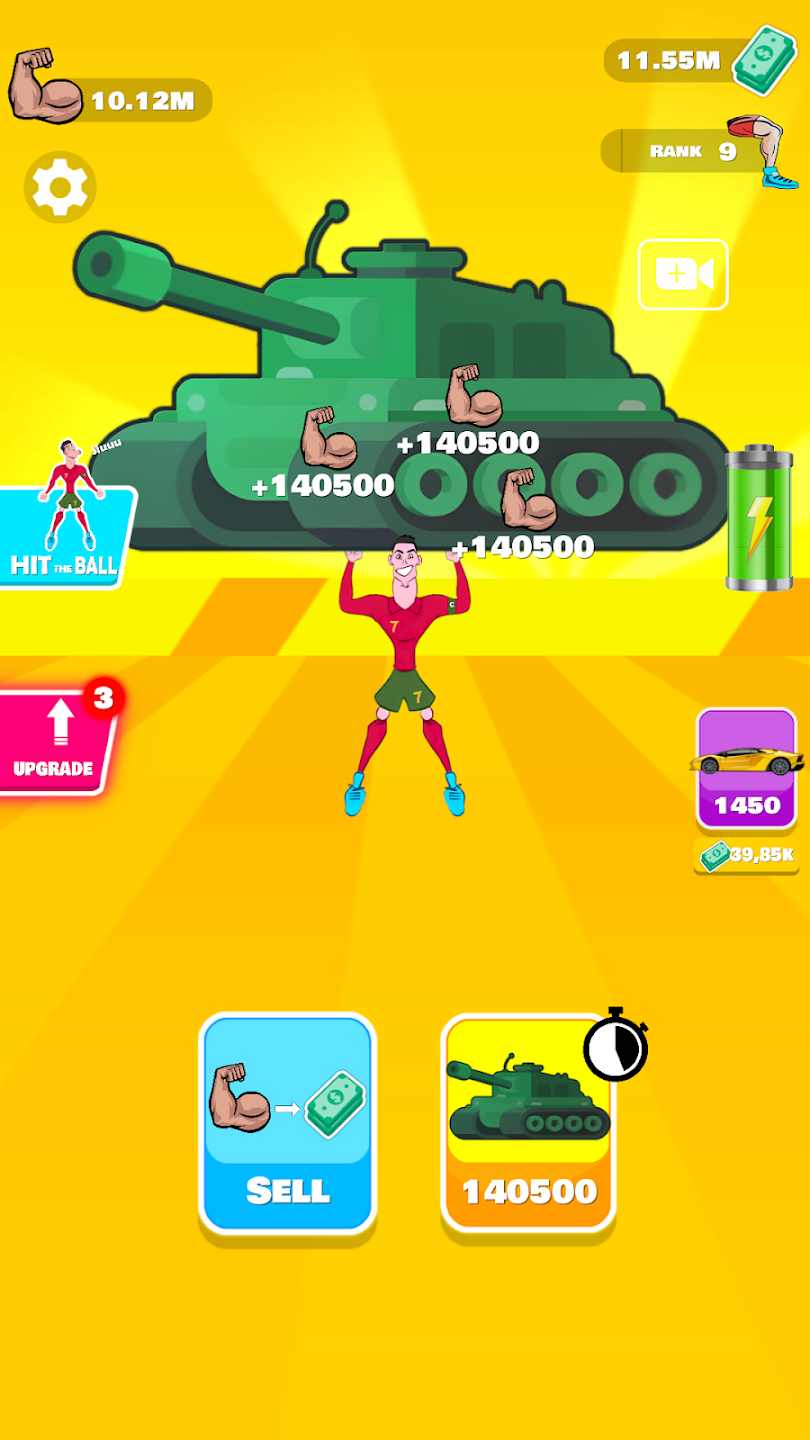Screen dimensions: 810x1440
Task: Tap the Sell button
Action: (288, 1123)
